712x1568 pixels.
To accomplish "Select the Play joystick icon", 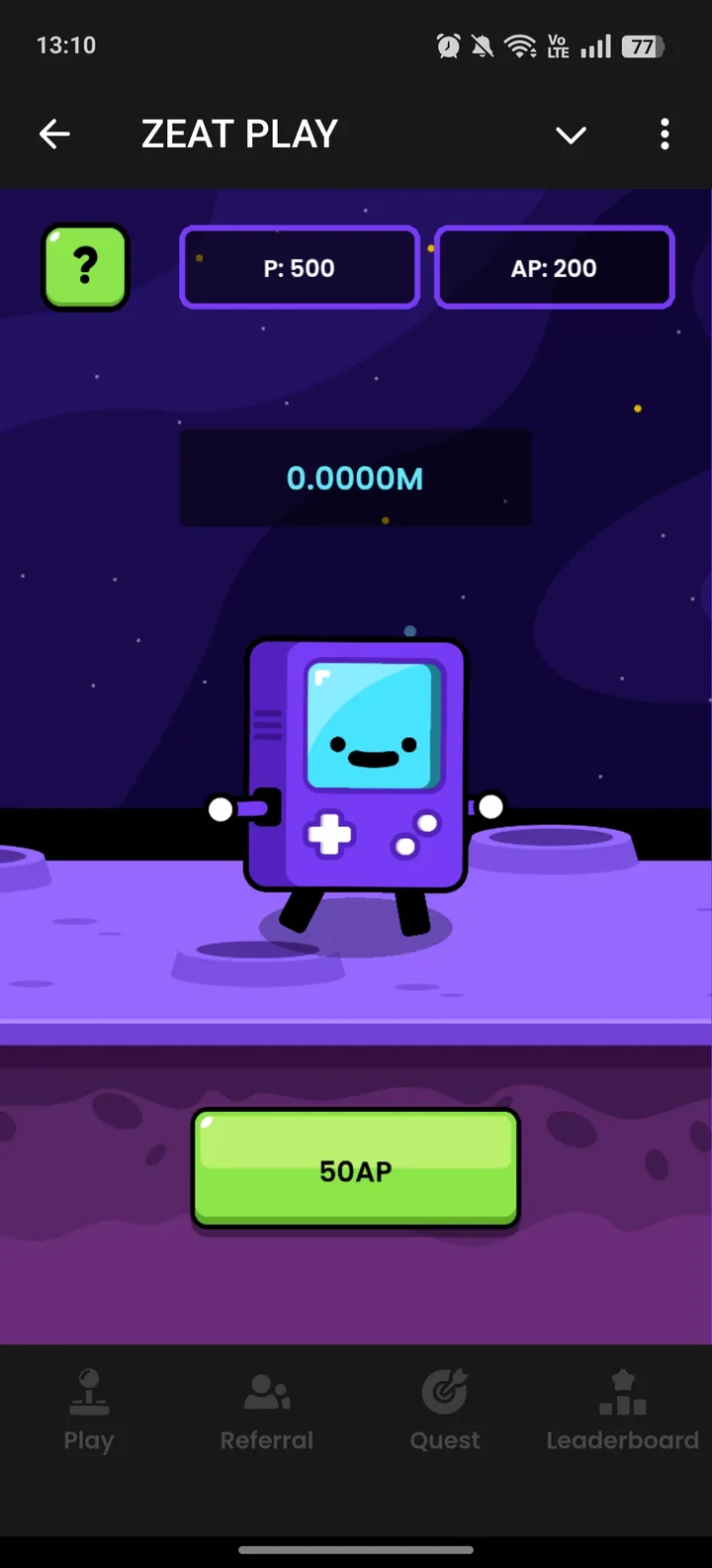I will [x=89, y=1390].
